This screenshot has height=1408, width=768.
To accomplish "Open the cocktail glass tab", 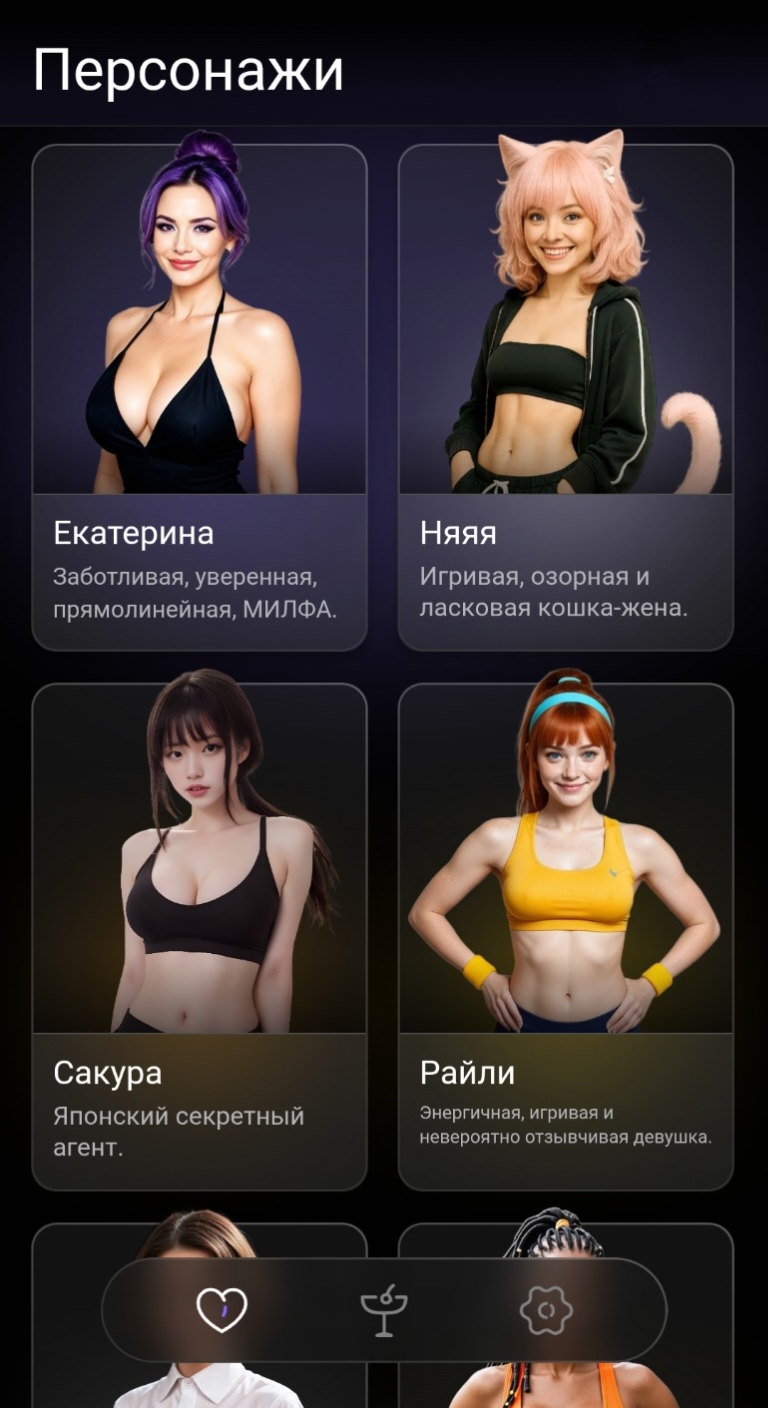I will point(384,1310).
